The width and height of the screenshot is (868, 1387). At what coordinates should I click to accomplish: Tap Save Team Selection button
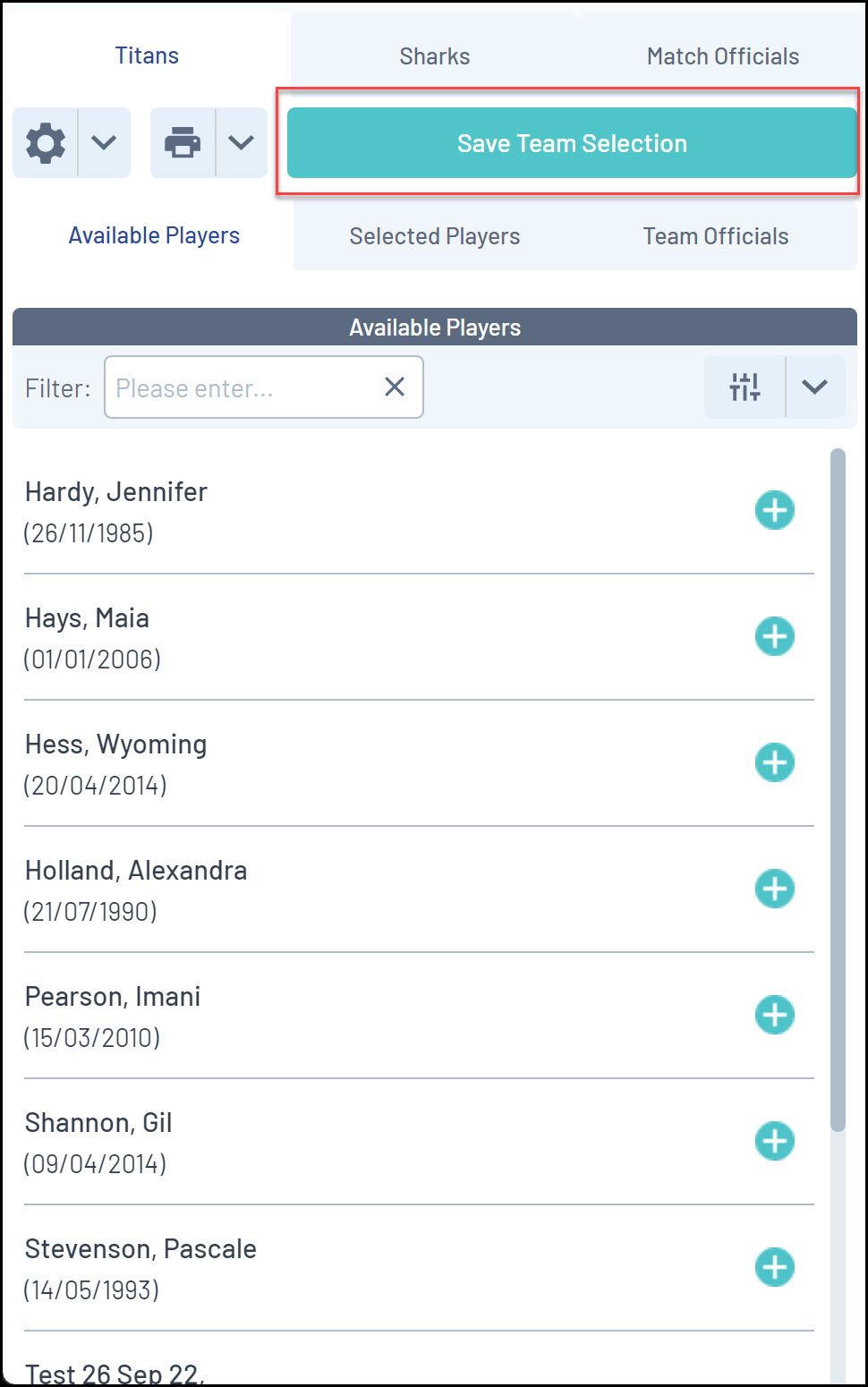click(x=572, y=143)
